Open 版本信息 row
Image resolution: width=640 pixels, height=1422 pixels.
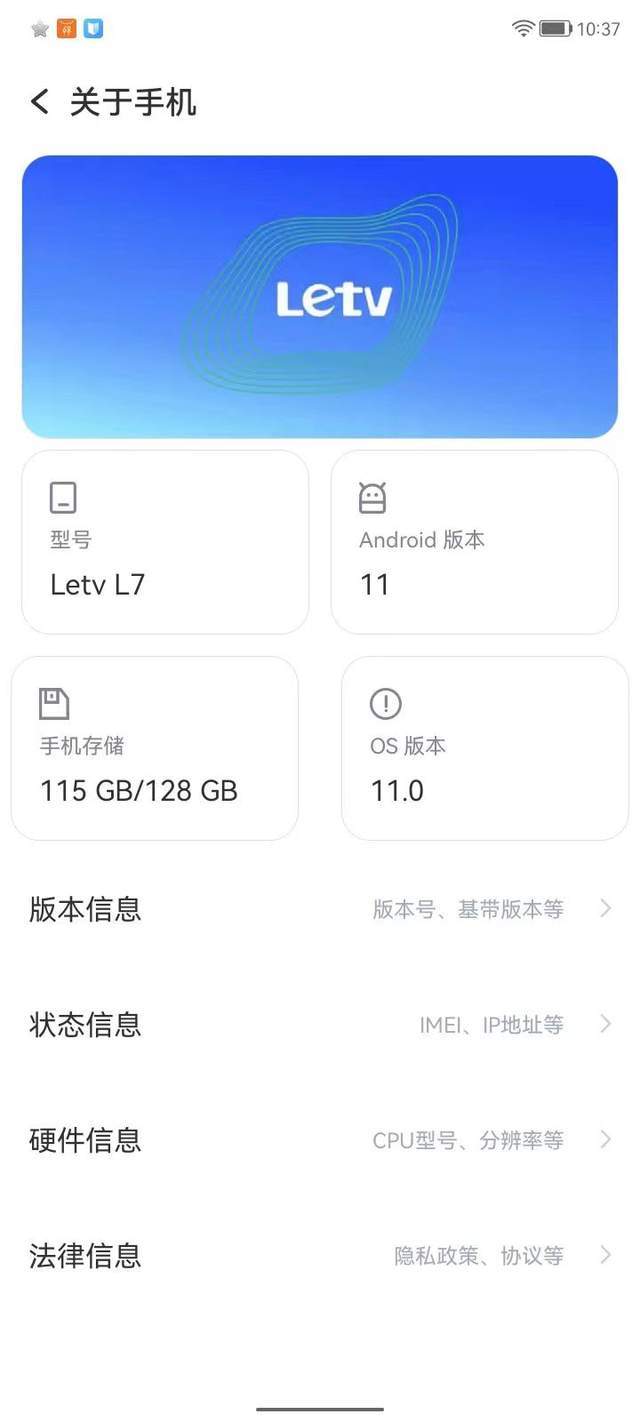click(x=320, y=909)
